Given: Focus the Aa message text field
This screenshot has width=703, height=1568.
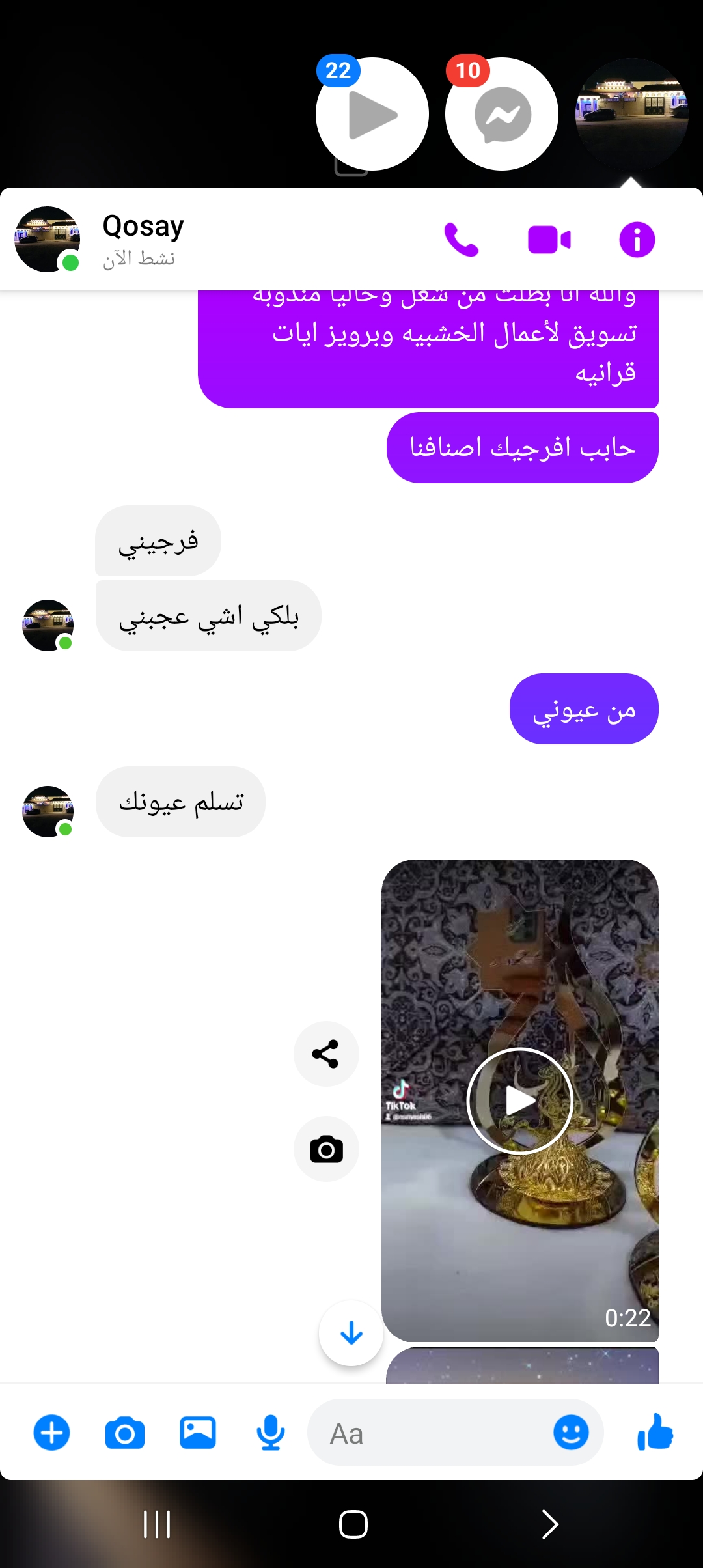Looking at the screenshot, I should pos(430,1433).
